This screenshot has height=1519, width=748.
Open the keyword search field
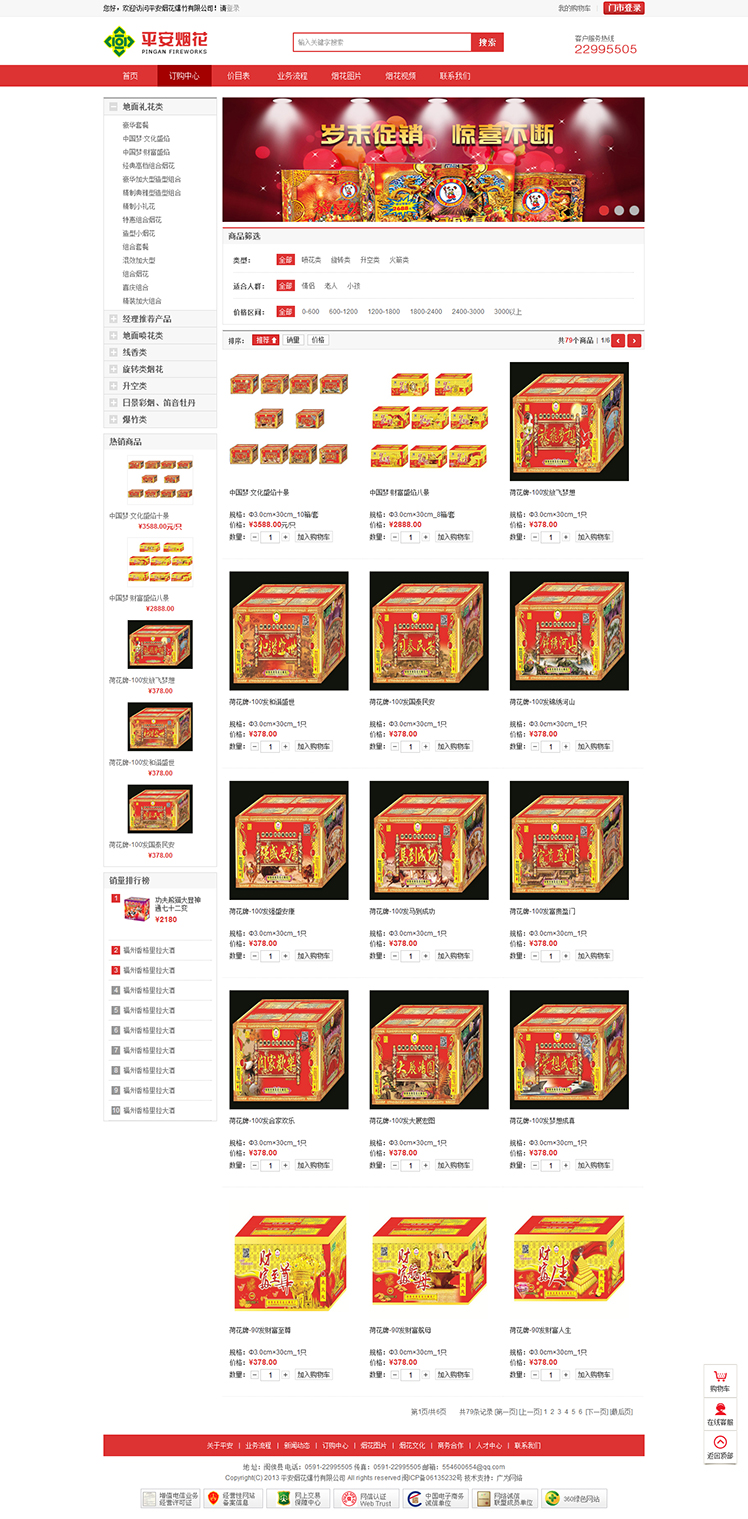pos(381,42)
